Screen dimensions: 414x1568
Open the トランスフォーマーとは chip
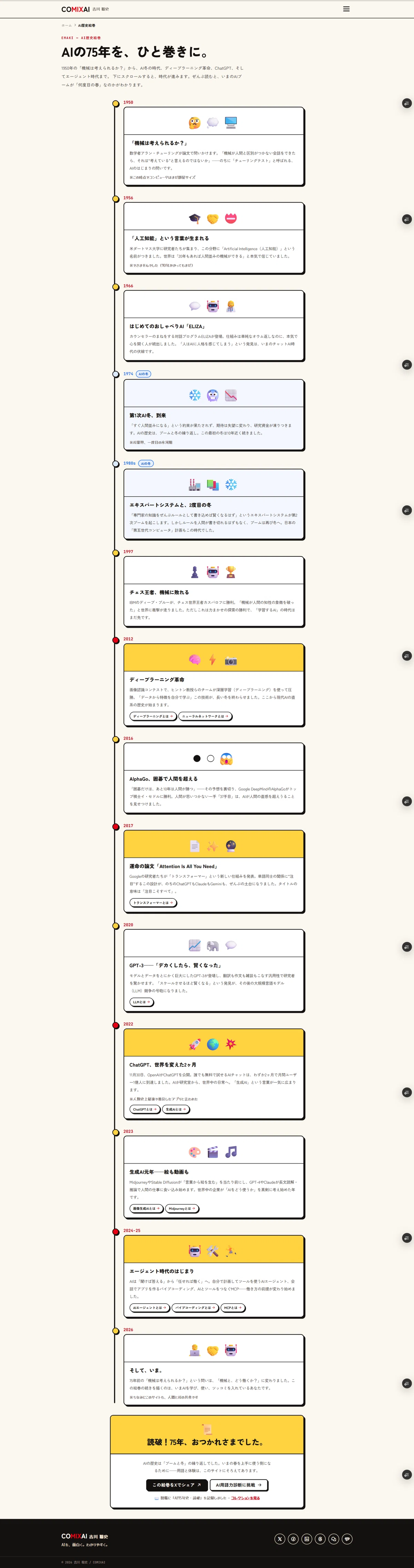[153, 903]
